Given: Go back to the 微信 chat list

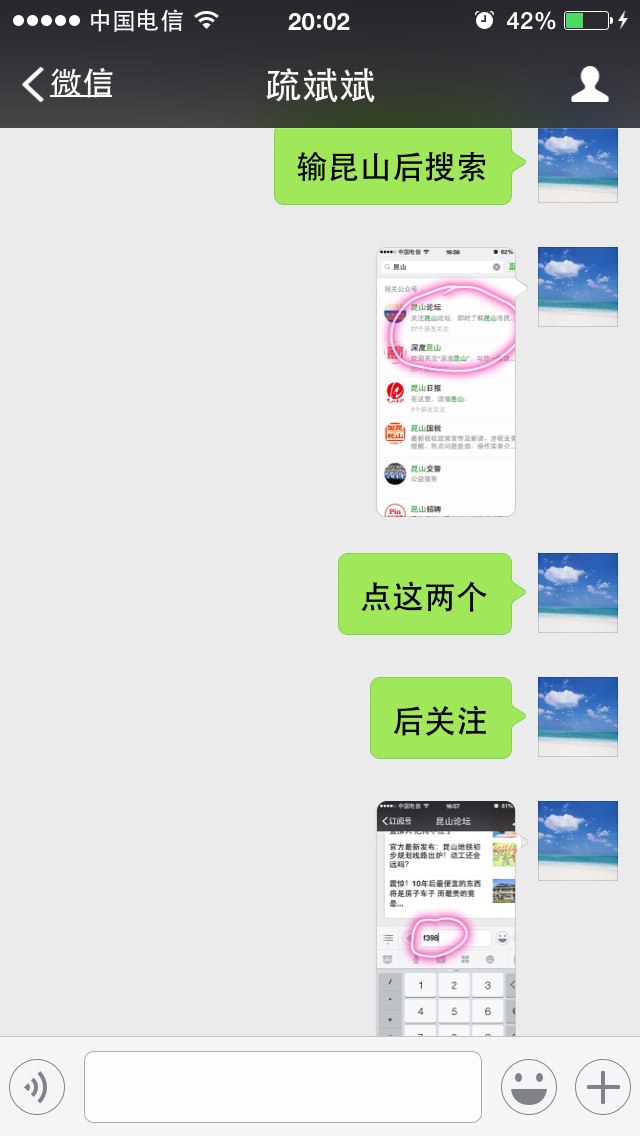Looking at the screenshot, I should pyautogui.click(x=67, y=84).
